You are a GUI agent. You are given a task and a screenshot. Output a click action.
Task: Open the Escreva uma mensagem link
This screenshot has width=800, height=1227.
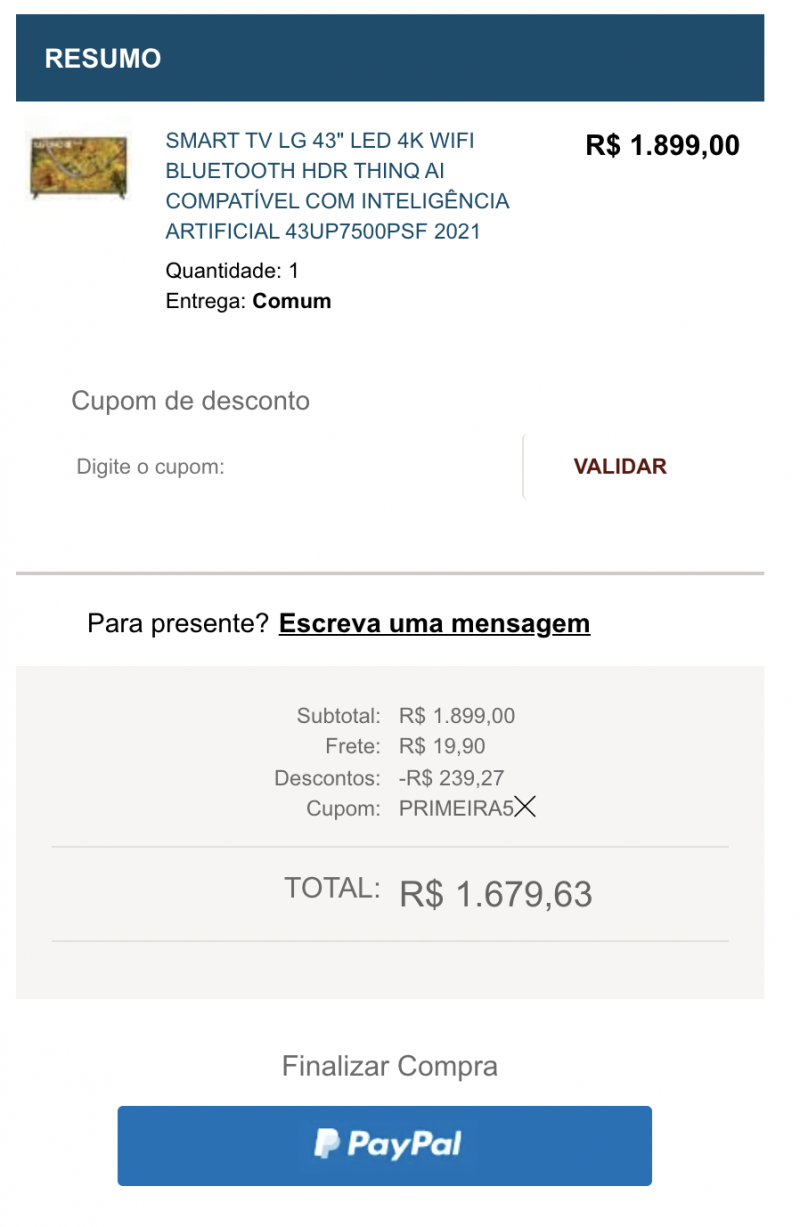[434, 624]
